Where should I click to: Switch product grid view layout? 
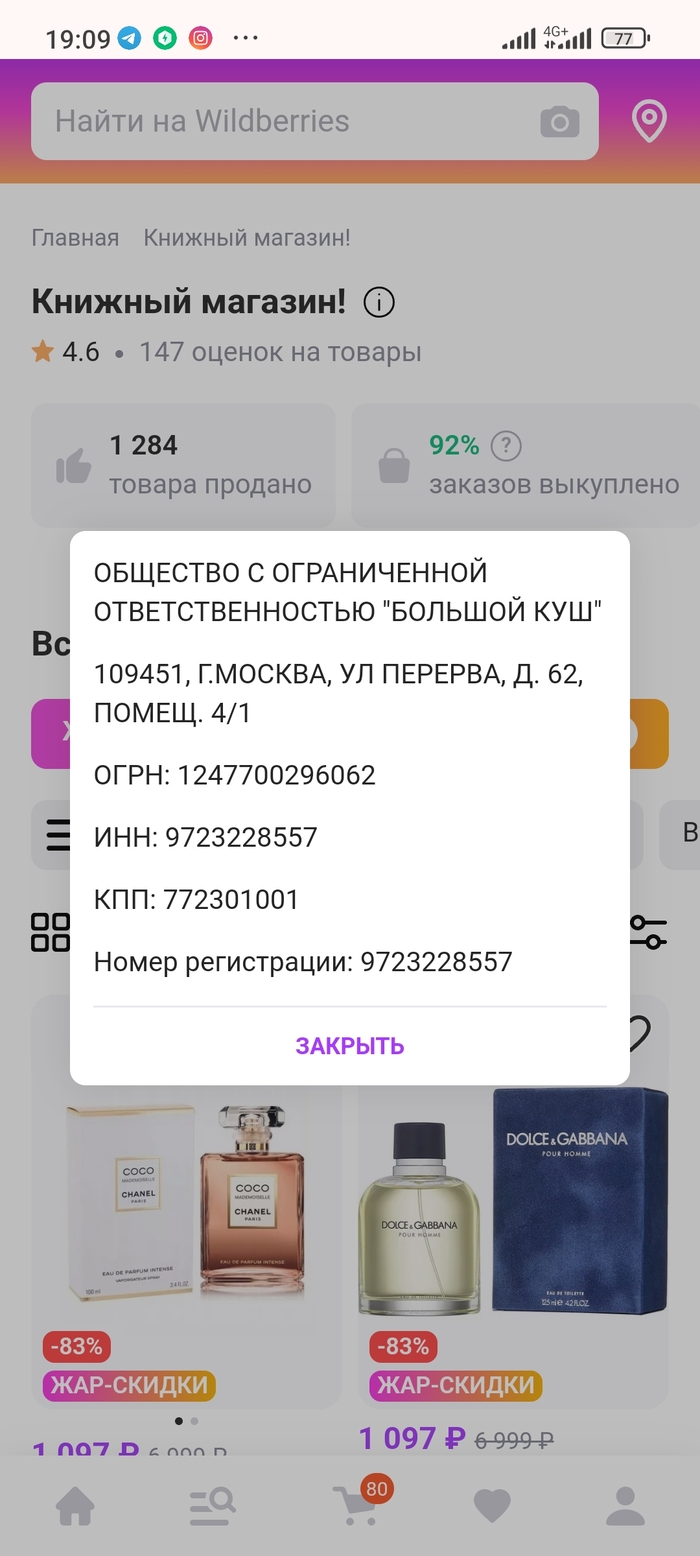[x=50, y=932]
